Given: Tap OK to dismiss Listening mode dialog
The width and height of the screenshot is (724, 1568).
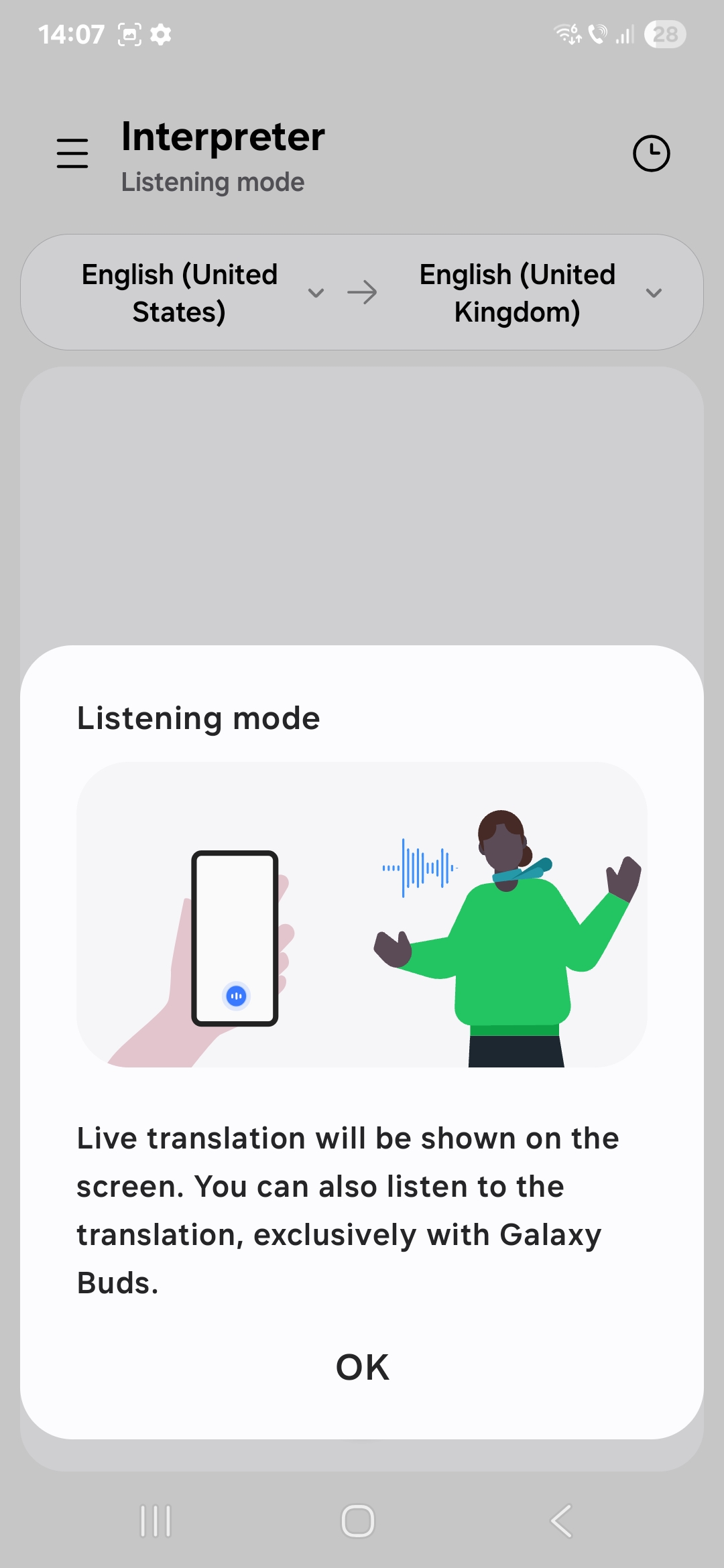Looking at the screenshot, I should tap(362, 1367).
